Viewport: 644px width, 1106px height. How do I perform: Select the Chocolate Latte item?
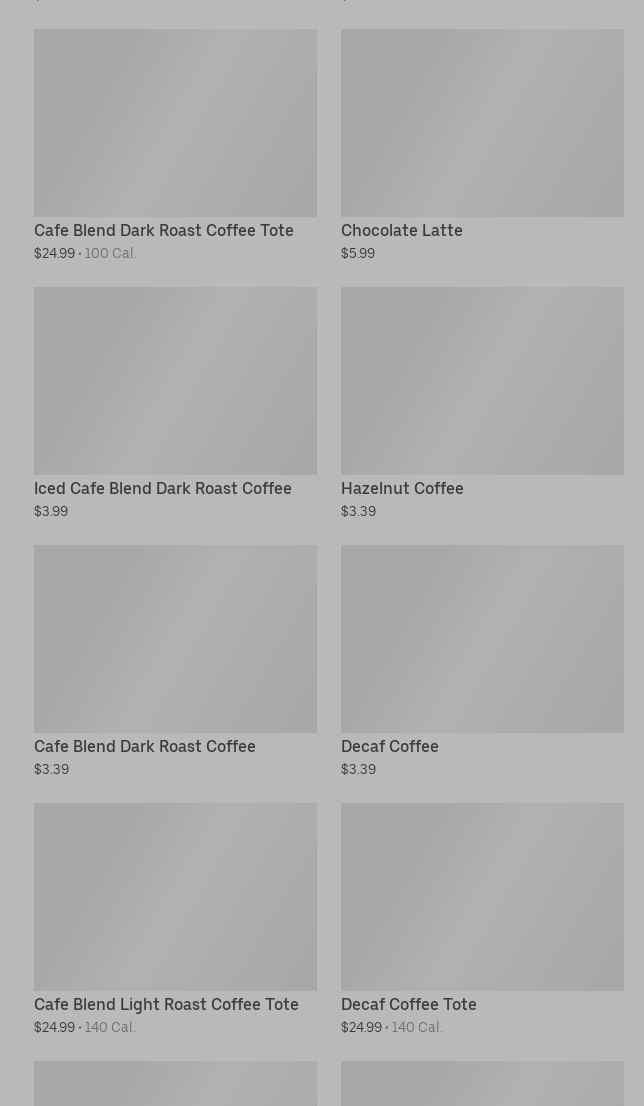(x=482, y=145)
